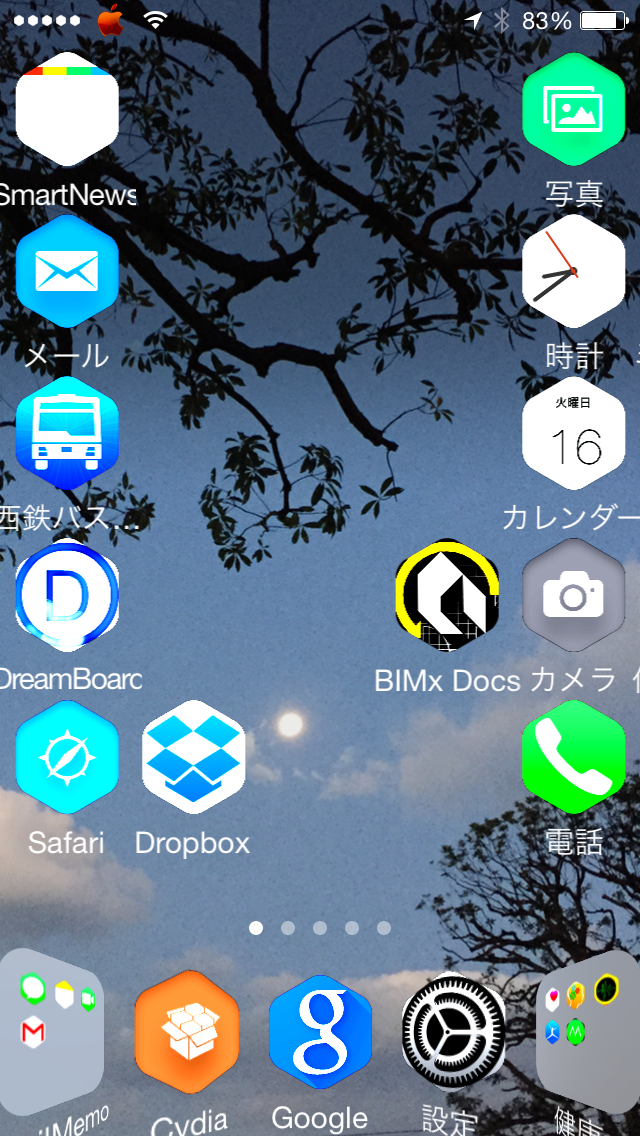Launch the DreamBoard app
This screenshot has height=1136, width=640.
(67, 595)
